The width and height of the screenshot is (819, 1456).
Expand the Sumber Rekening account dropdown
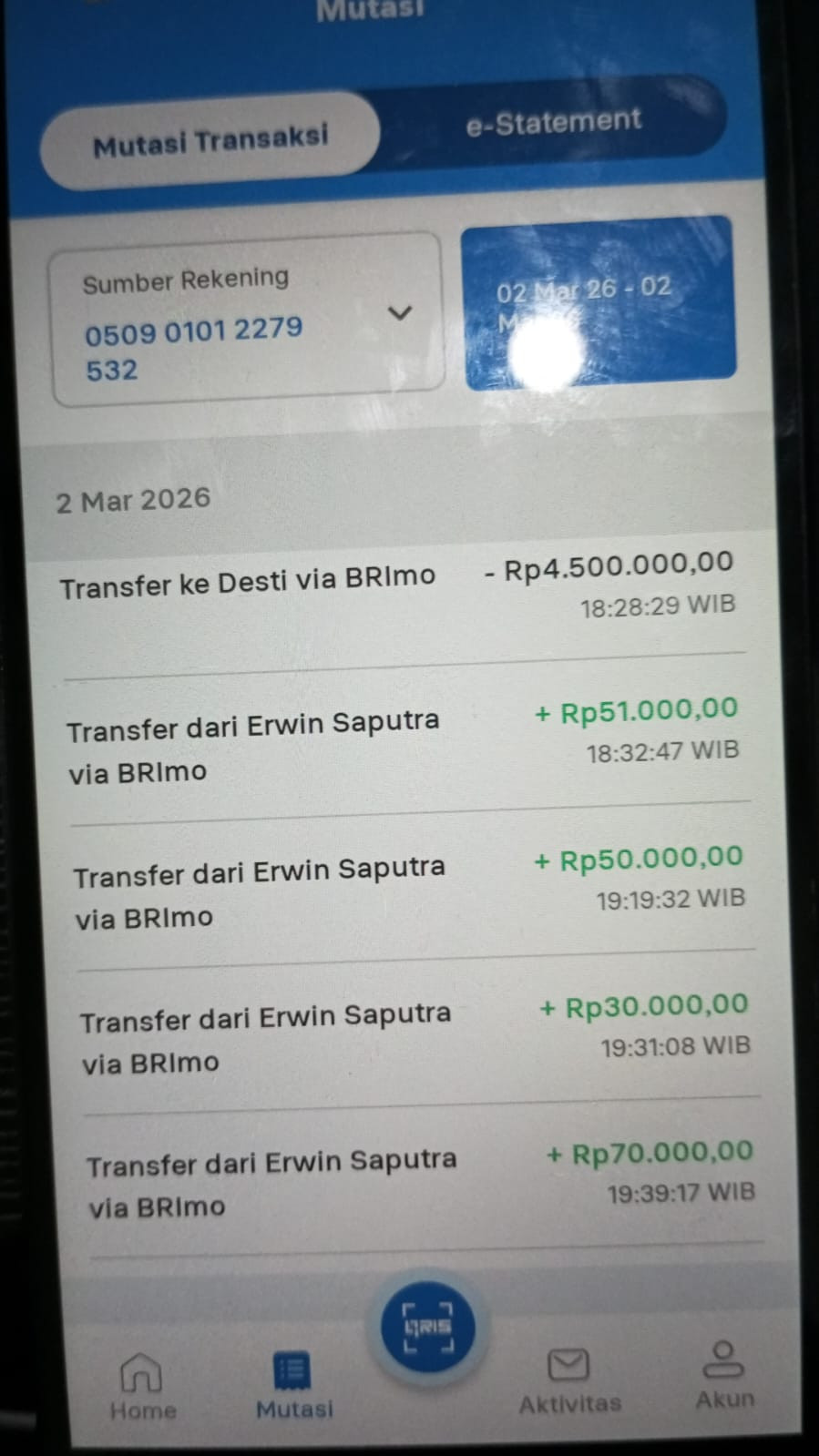click(x=248, y=320)
